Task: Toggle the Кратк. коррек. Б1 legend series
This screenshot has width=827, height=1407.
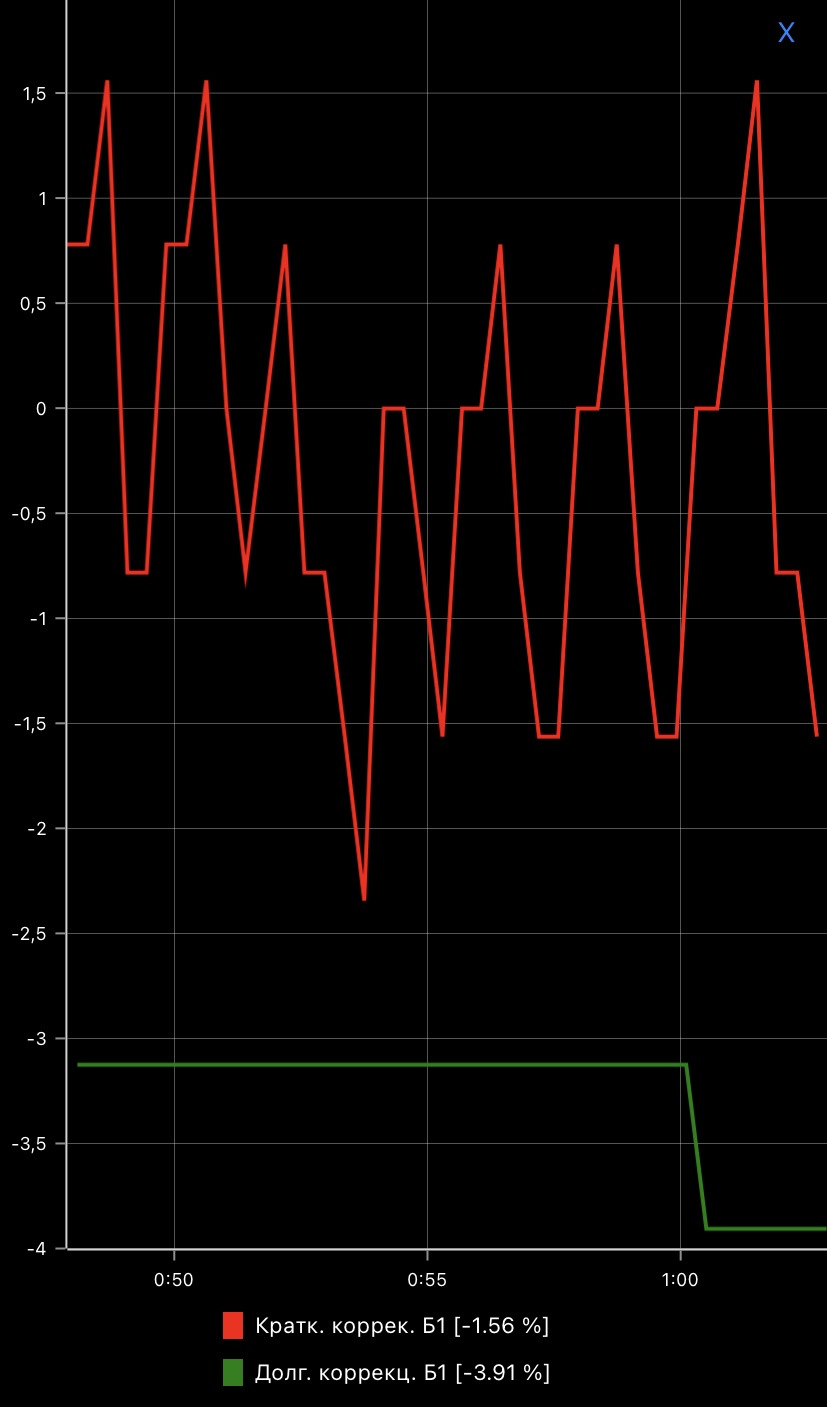Action: point(388,1326)
